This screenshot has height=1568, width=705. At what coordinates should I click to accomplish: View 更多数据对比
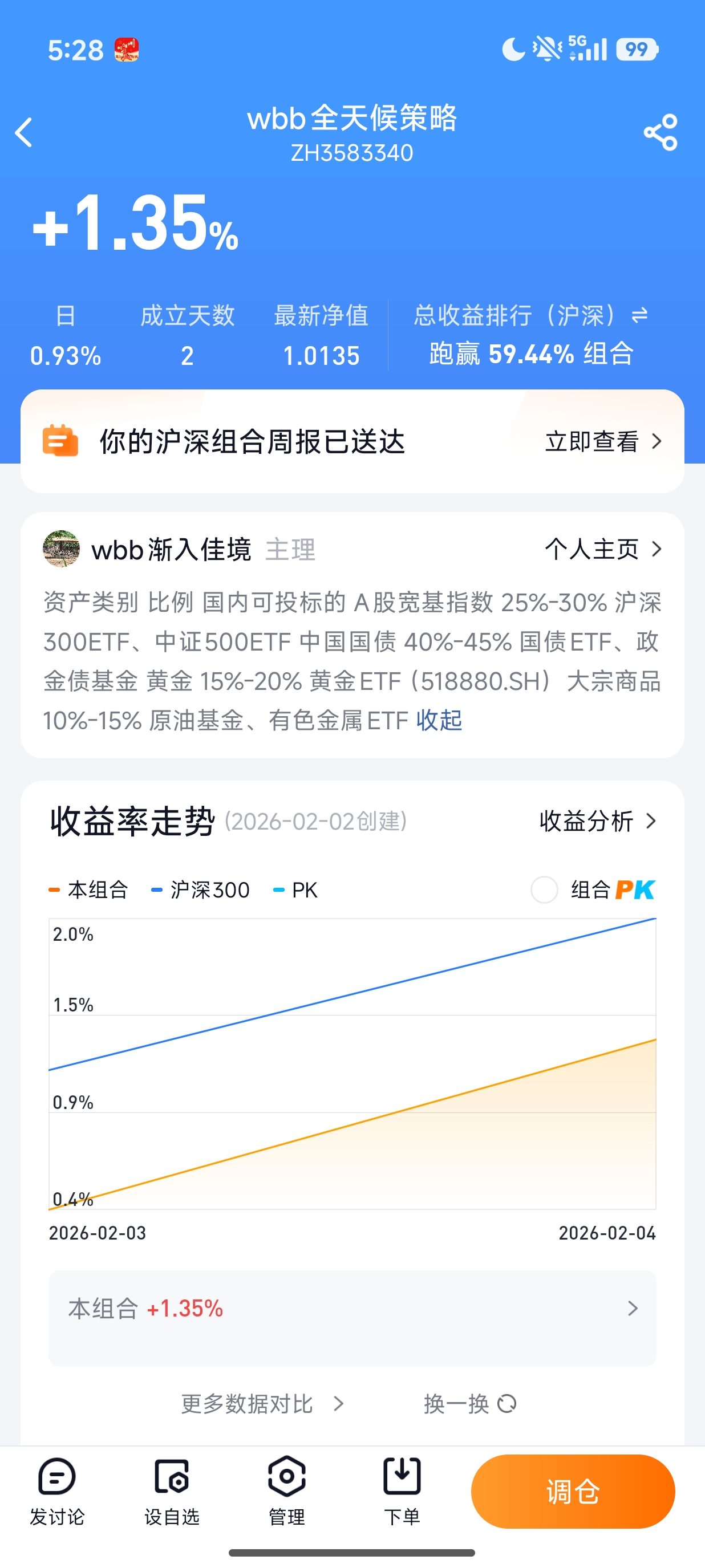pyautogui.click(x=262, y=1404)
